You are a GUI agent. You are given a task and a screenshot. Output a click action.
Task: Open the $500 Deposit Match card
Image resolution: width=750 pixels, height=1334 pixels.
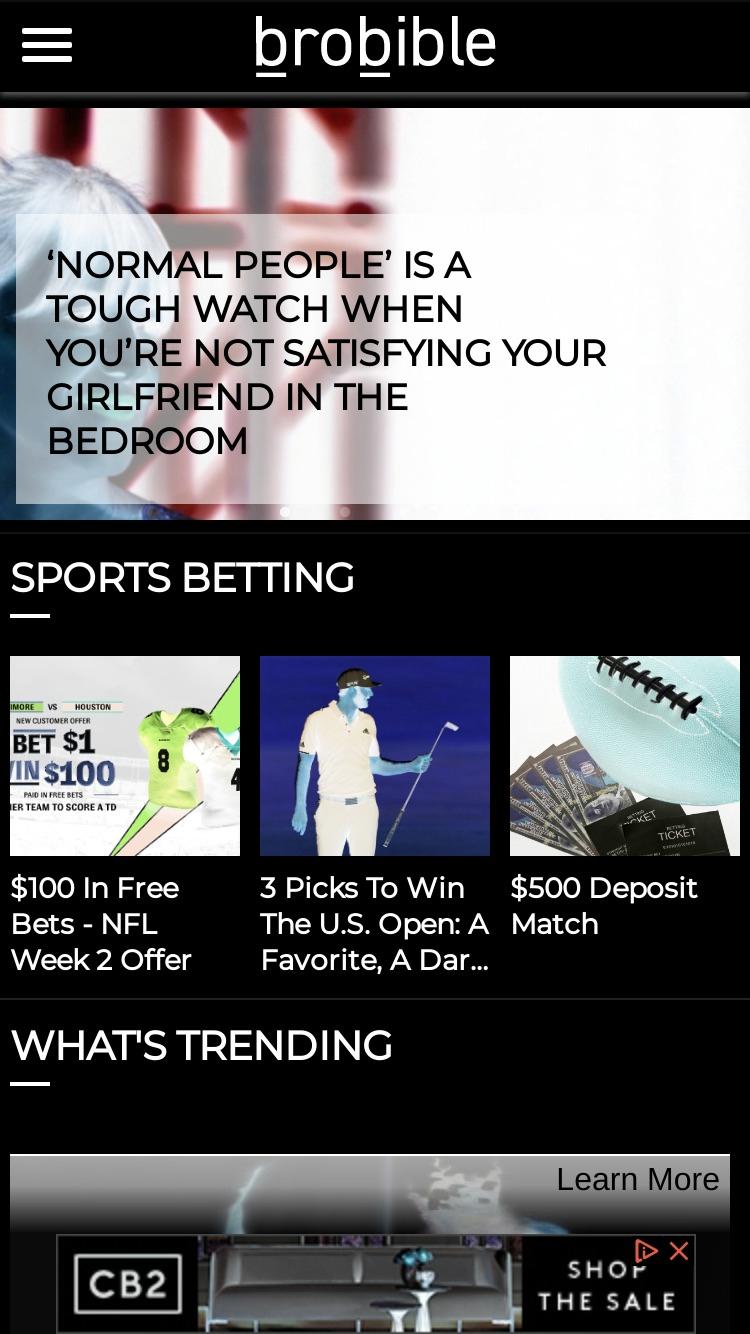coord(625,798)
